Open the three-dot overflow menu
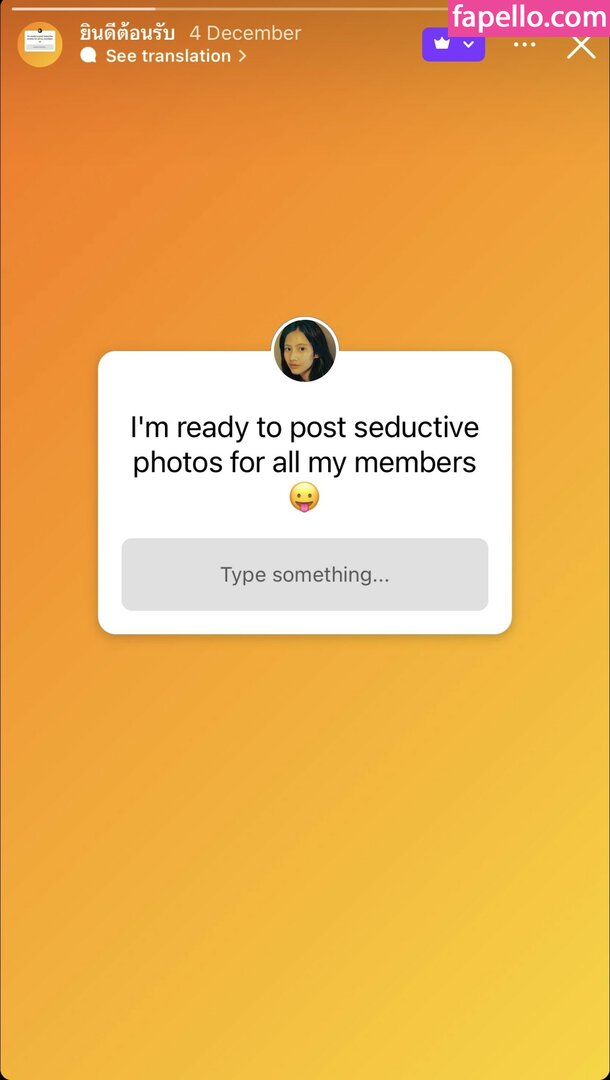 click(524, 45)
